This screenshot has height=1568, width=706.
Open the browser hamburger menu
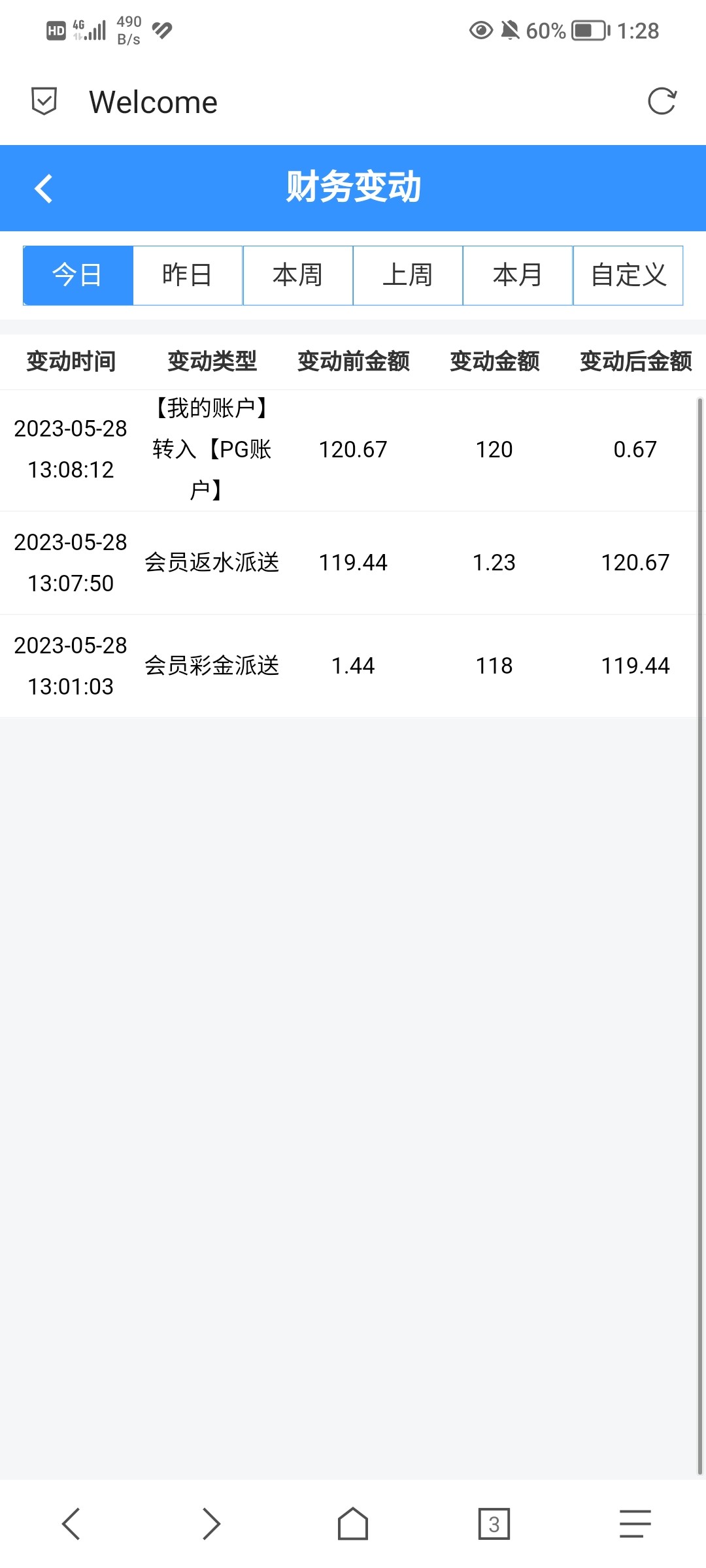tap(635, 1524)
